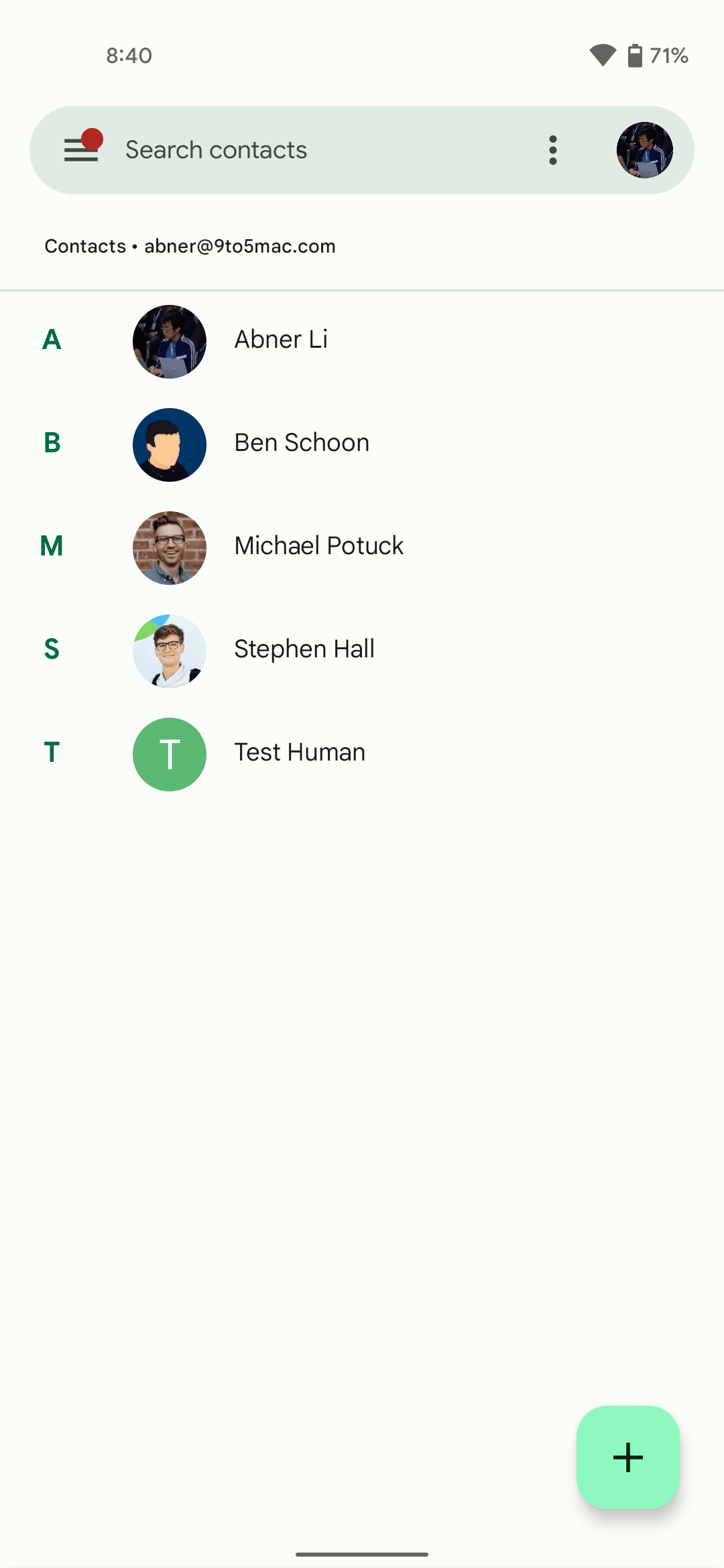Open the navigation drawer menu
Screen dimensions: 724x1568
click(82, 149)
